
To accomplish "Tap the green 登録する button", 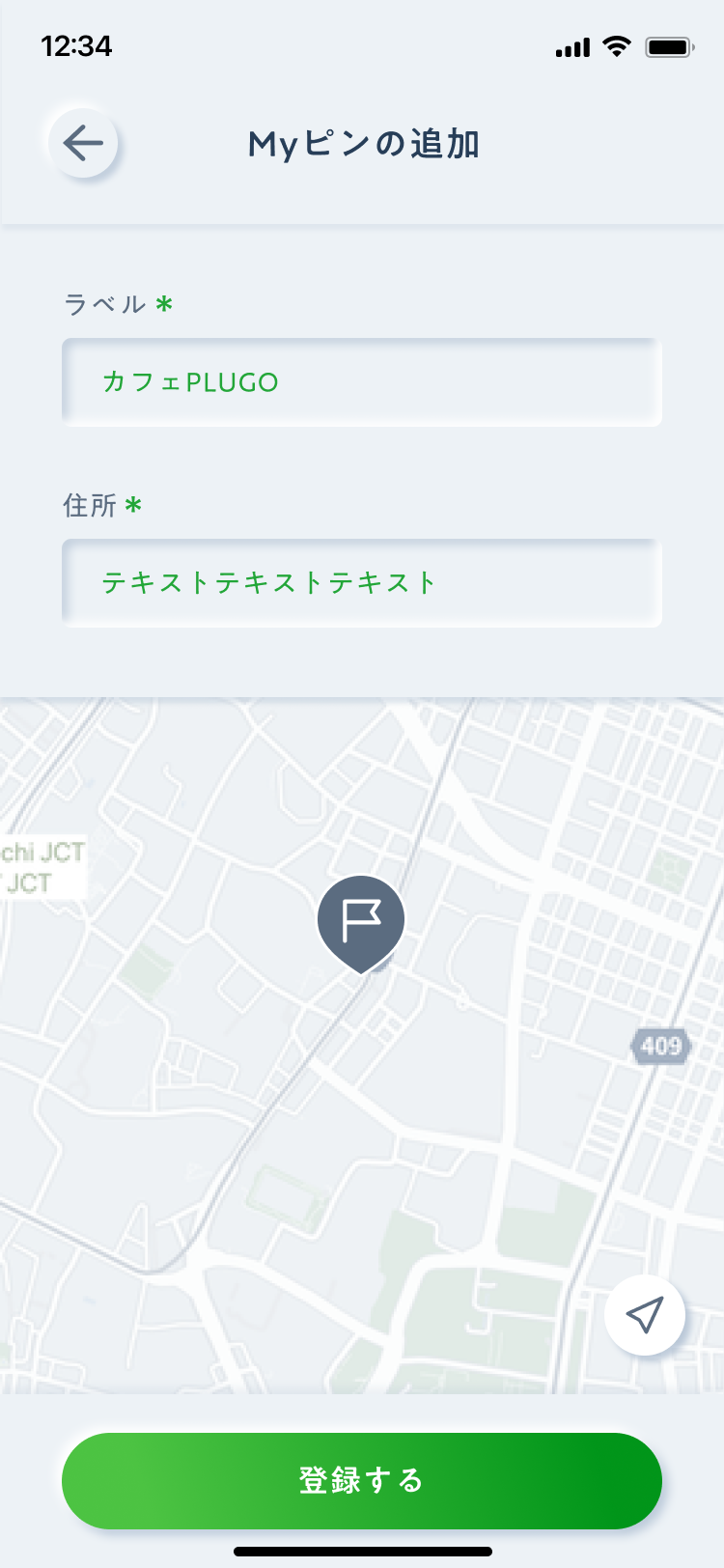I will tap(362, 1480).
